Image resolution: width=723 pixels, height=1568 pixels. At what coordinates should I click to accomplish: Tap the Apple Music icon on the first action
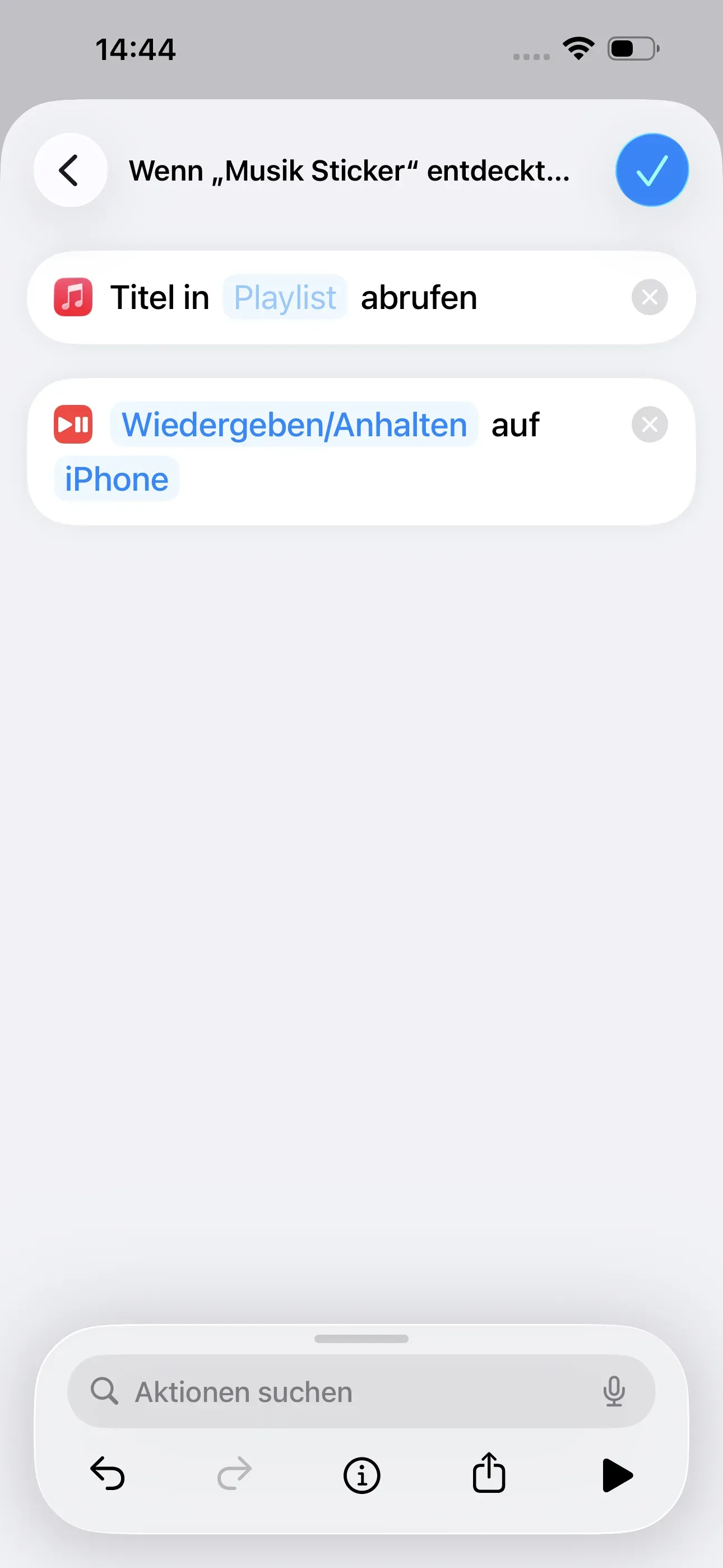[73, 297]
